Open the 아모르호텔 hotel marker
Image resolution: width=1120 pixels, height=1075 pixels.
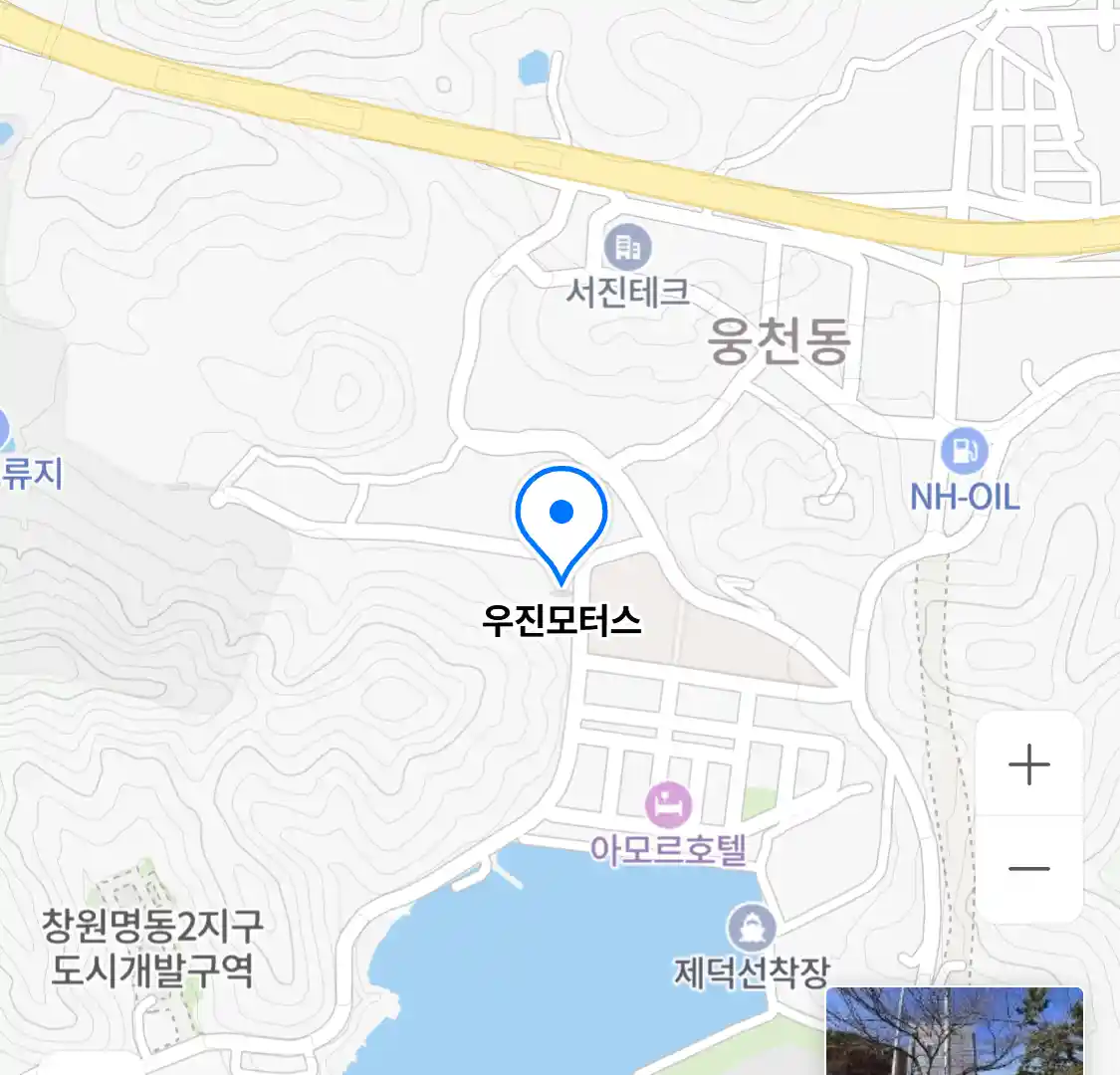[668, 804]
